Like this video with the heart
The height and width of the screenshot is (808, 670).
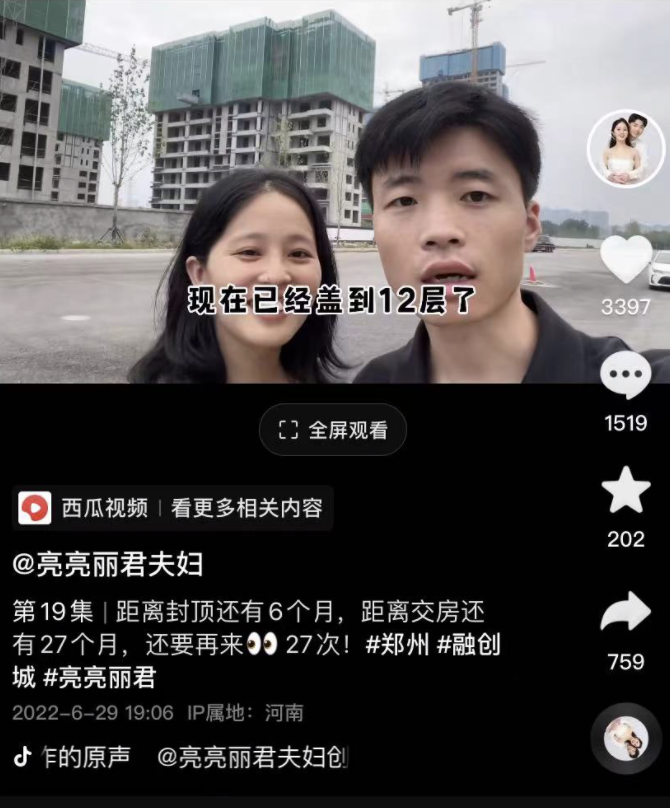pyautogui.click(x=626, y=260)
